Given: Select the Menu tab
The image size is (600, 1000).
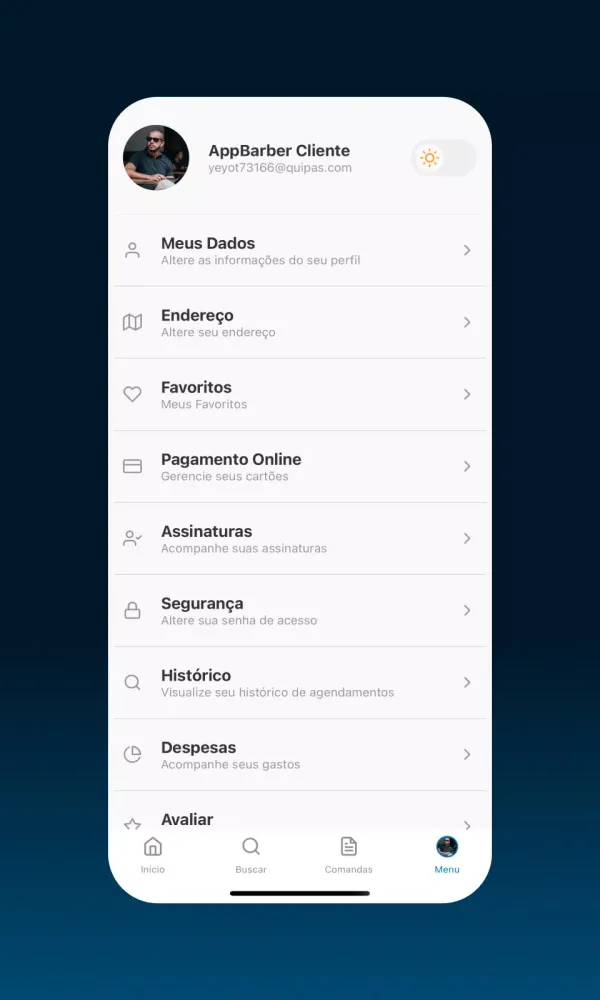Looking at the screenshot, I should 447,854.
